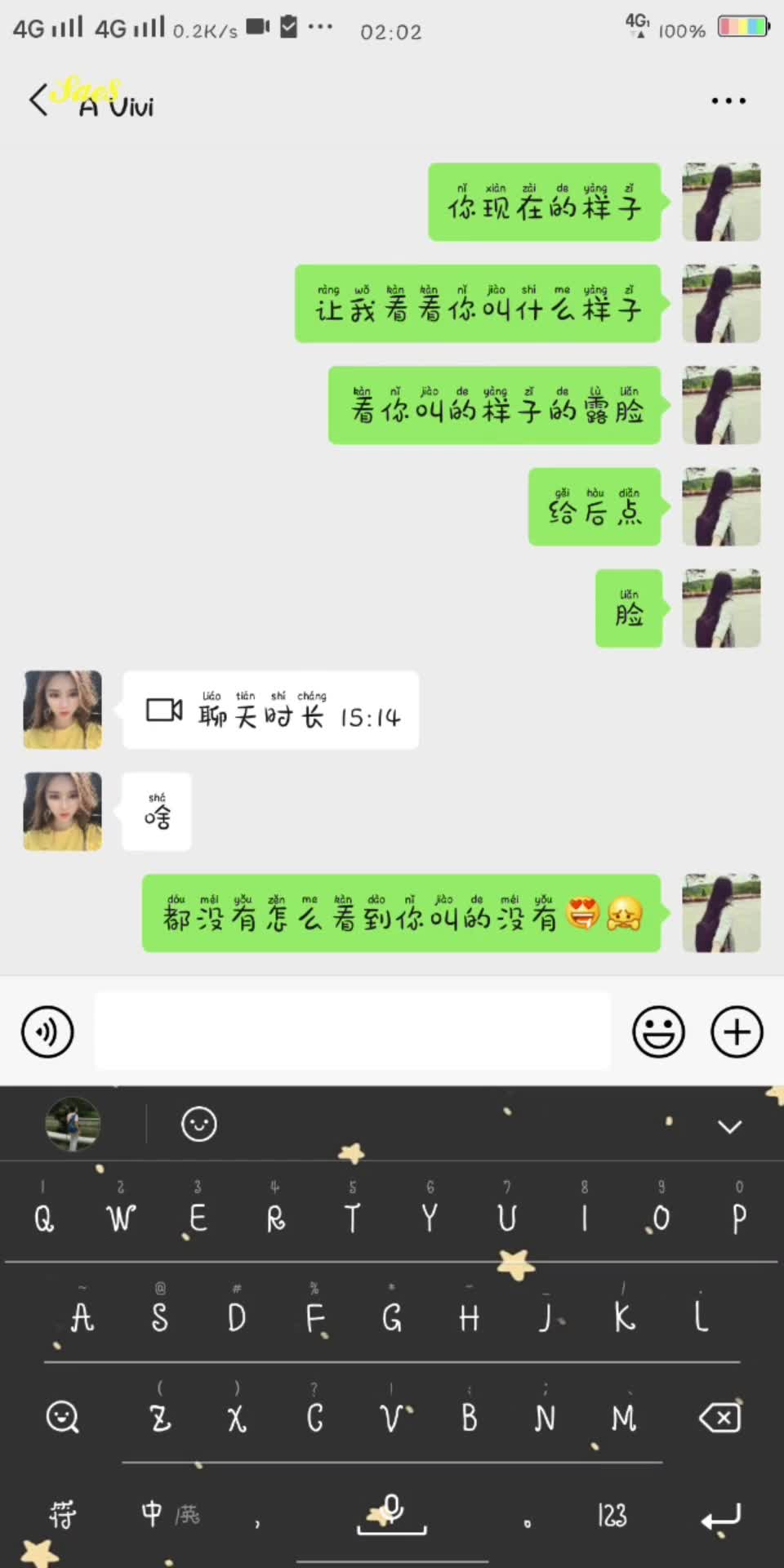Screen dimensions: 784x1568
Task: Tap the microphone space bar key
Action: pos(392,1514)
